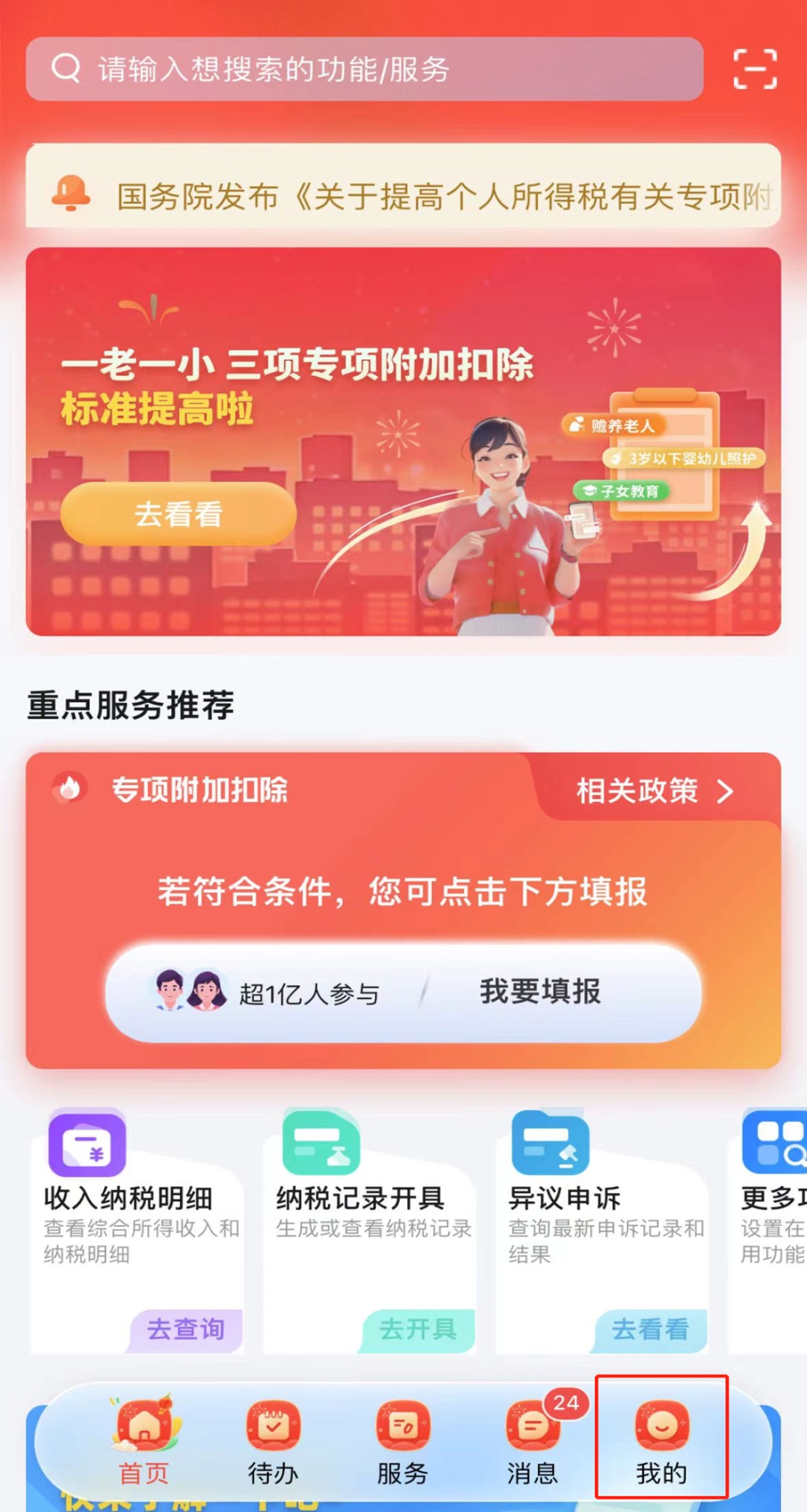807x1512 pixels.
Task: Open the 消息 tab with 24 unread
Action: [532, 1442]
